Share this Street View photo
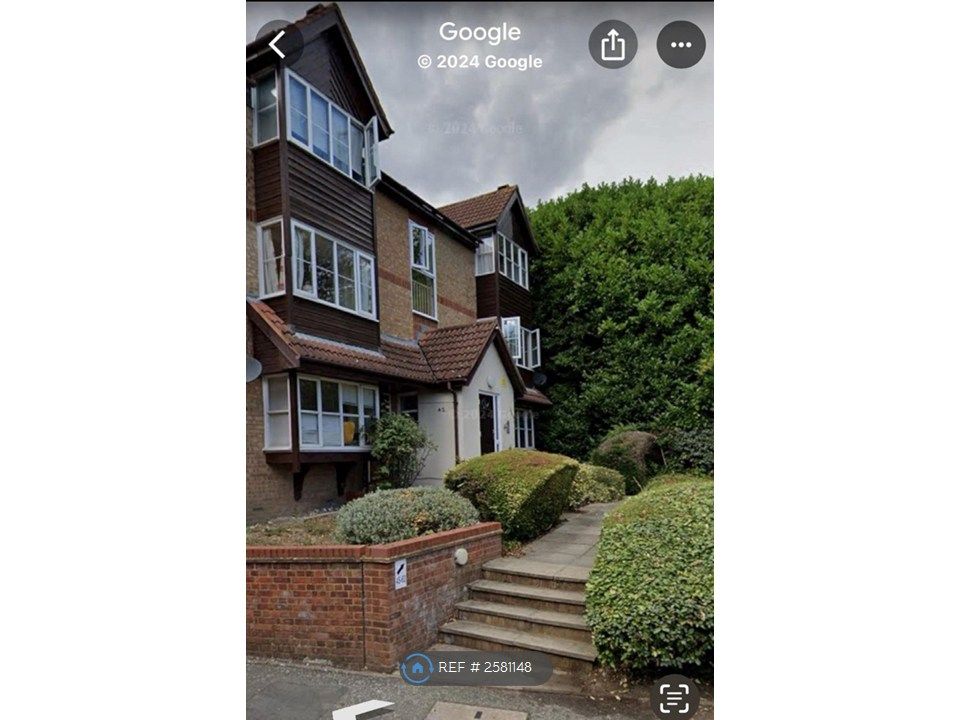The height and width of the screenshot is (720, 960). (x=613, y=44)
